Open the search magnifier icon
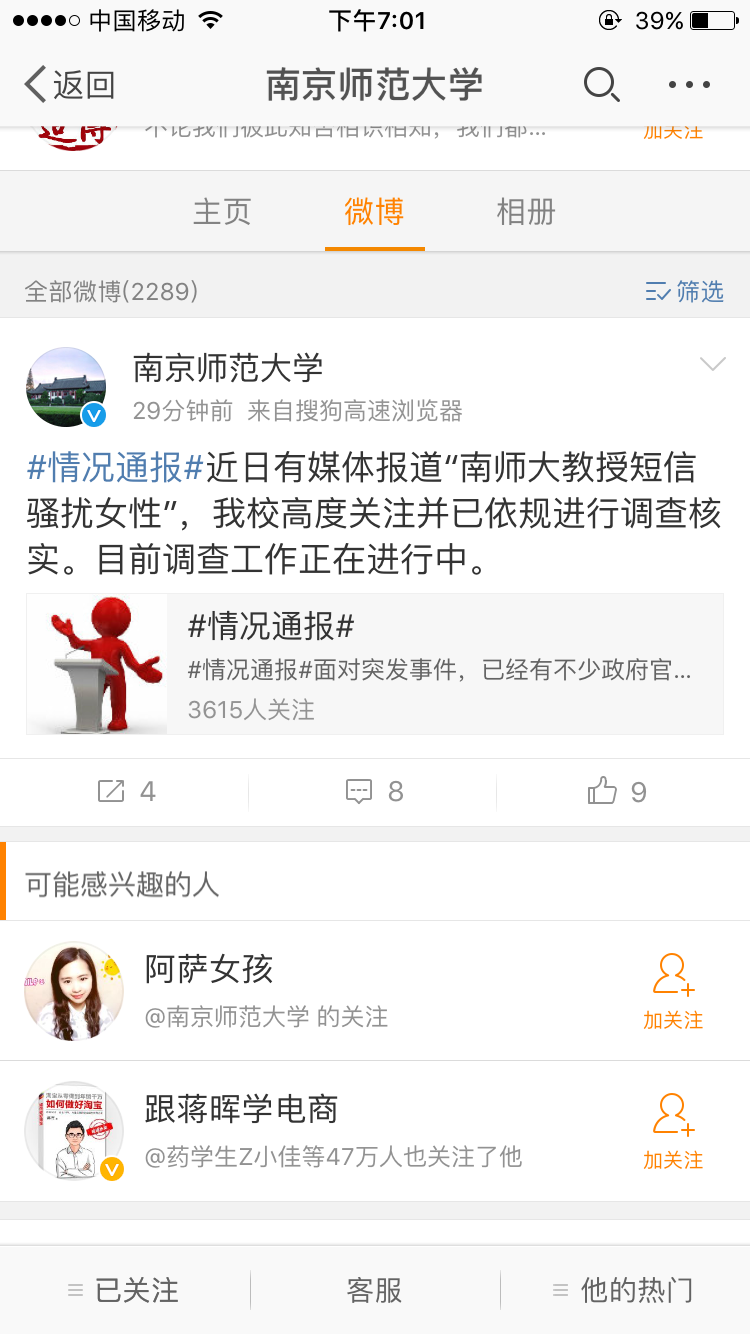Viewport: 750px width, 1334px height. pyautogui.click(x=601, y=85)
